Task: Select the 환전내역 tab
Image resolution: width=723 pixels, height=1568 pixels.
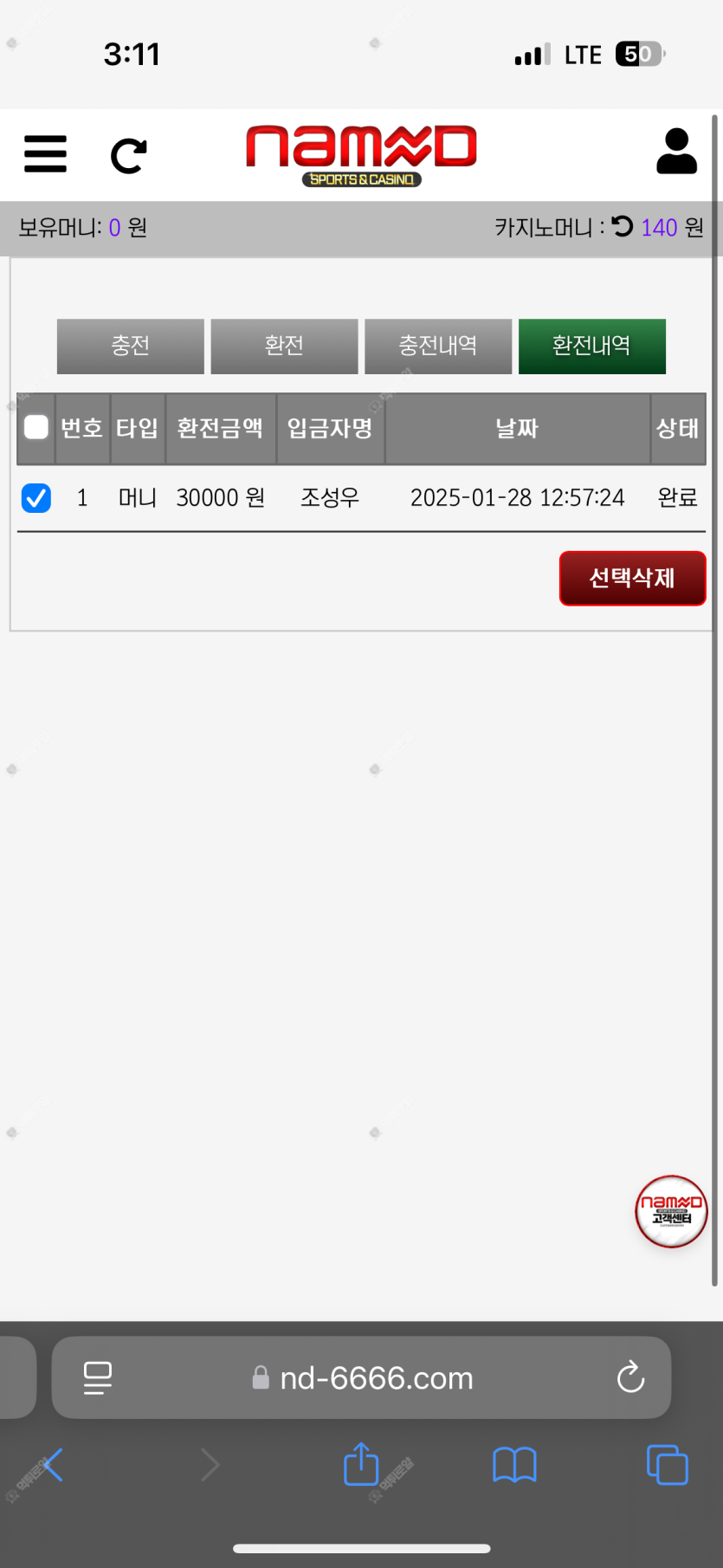Action: click(x=592, y=346)
